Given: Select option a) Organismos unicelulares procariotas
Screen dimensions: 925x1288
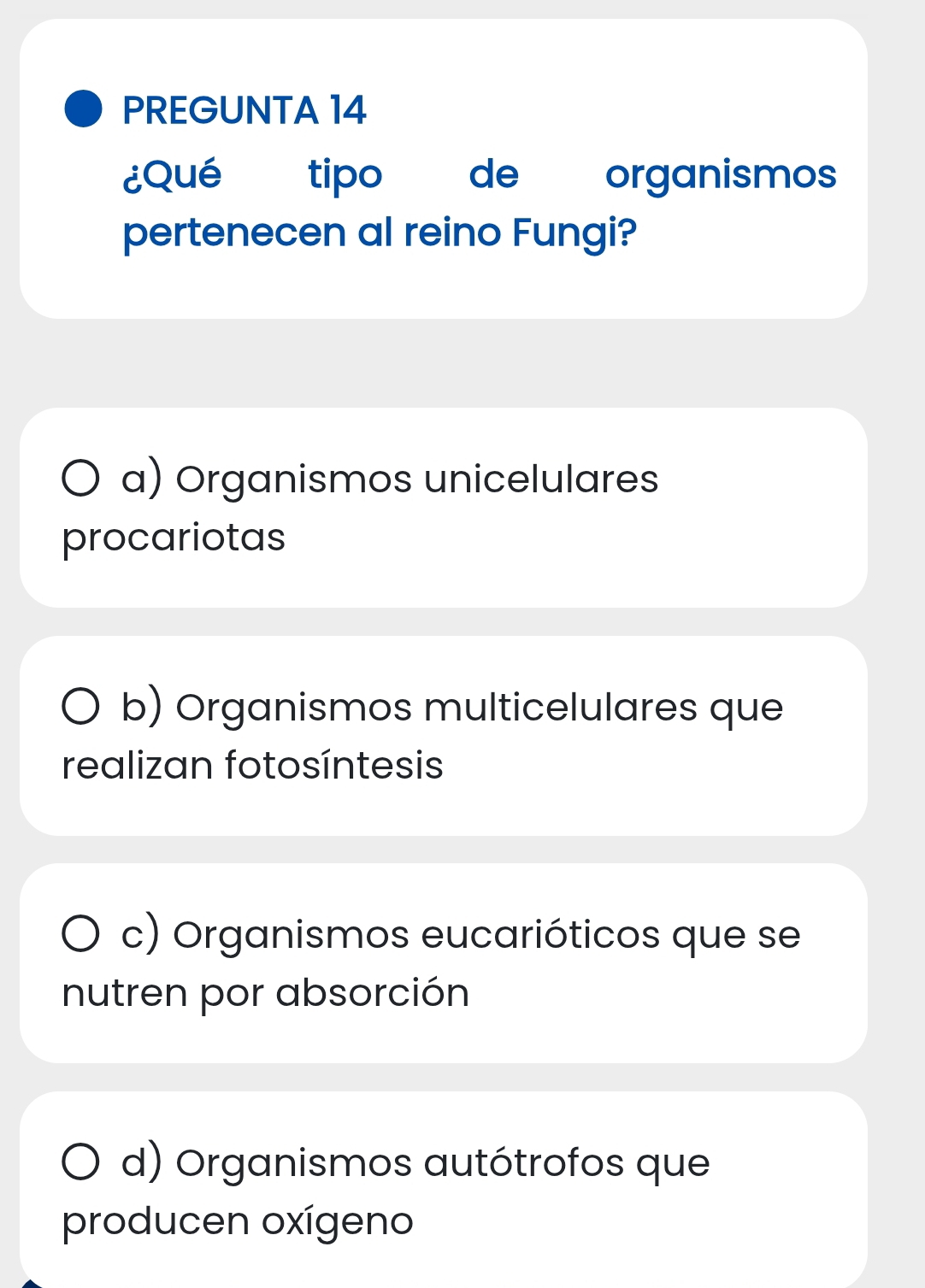Looking at the screenshot, I should tap(81, 479).
